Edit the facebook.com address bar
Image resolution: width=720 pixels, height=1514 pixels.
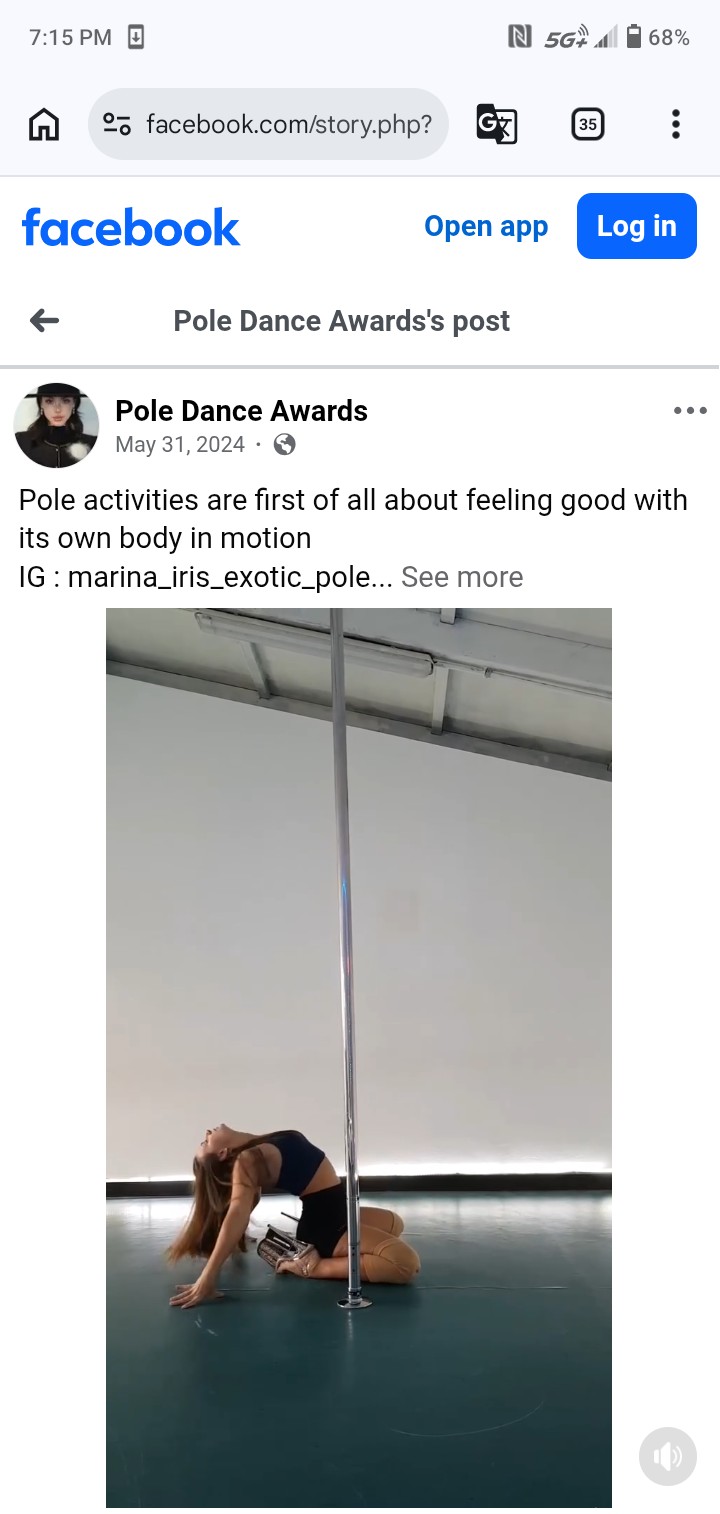(x=288, y=124)
